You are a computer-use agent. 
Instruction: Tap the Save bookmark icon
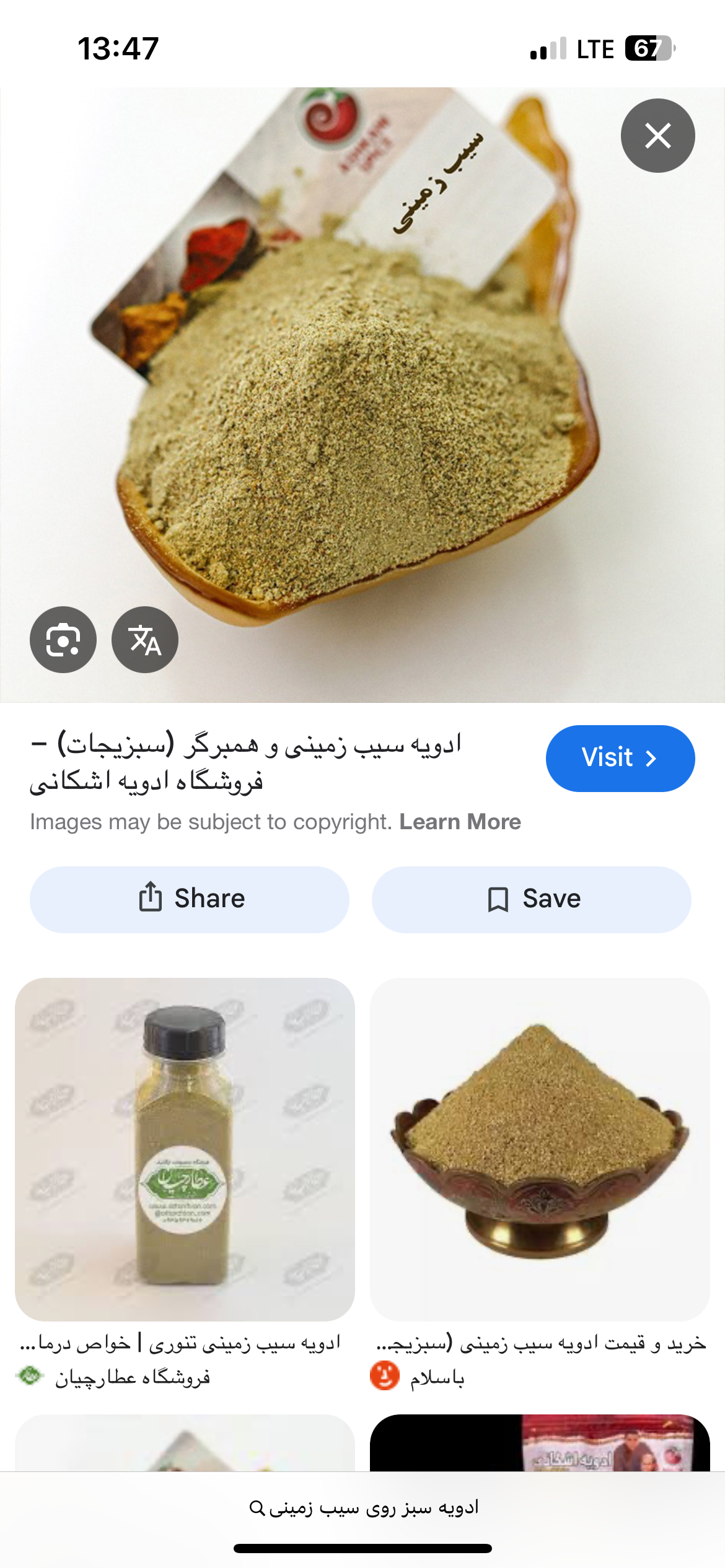pyautogui.click(x=499, y=899)
